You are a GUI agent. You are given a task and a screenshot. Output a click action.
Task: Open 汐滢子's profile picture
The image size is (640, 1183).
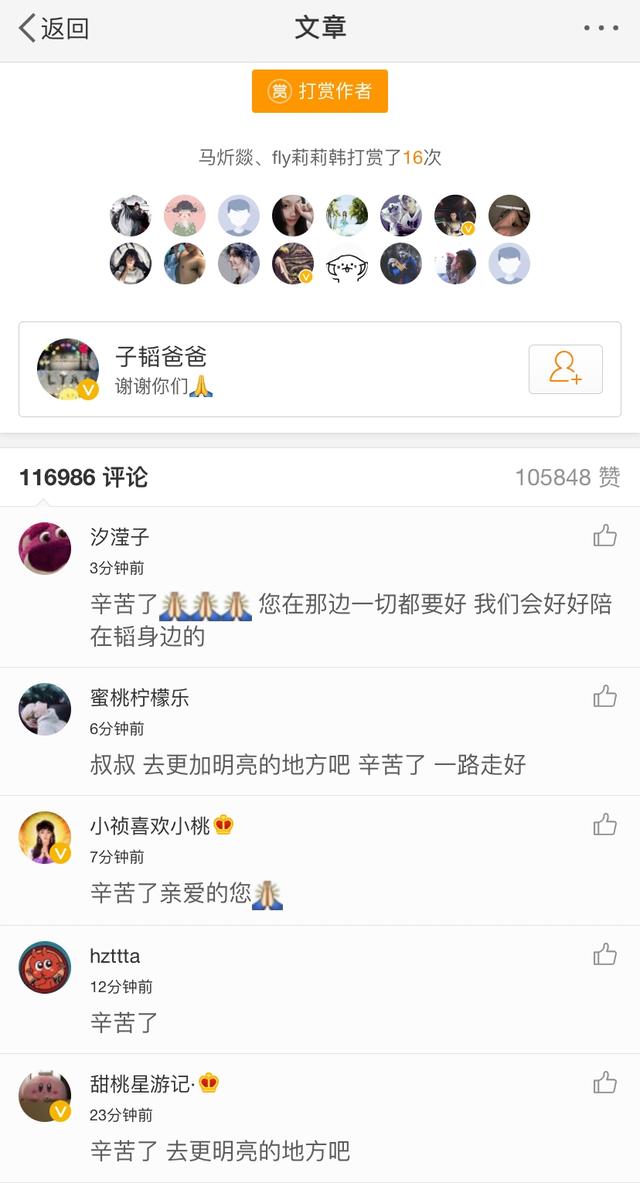tap(45, 548)
